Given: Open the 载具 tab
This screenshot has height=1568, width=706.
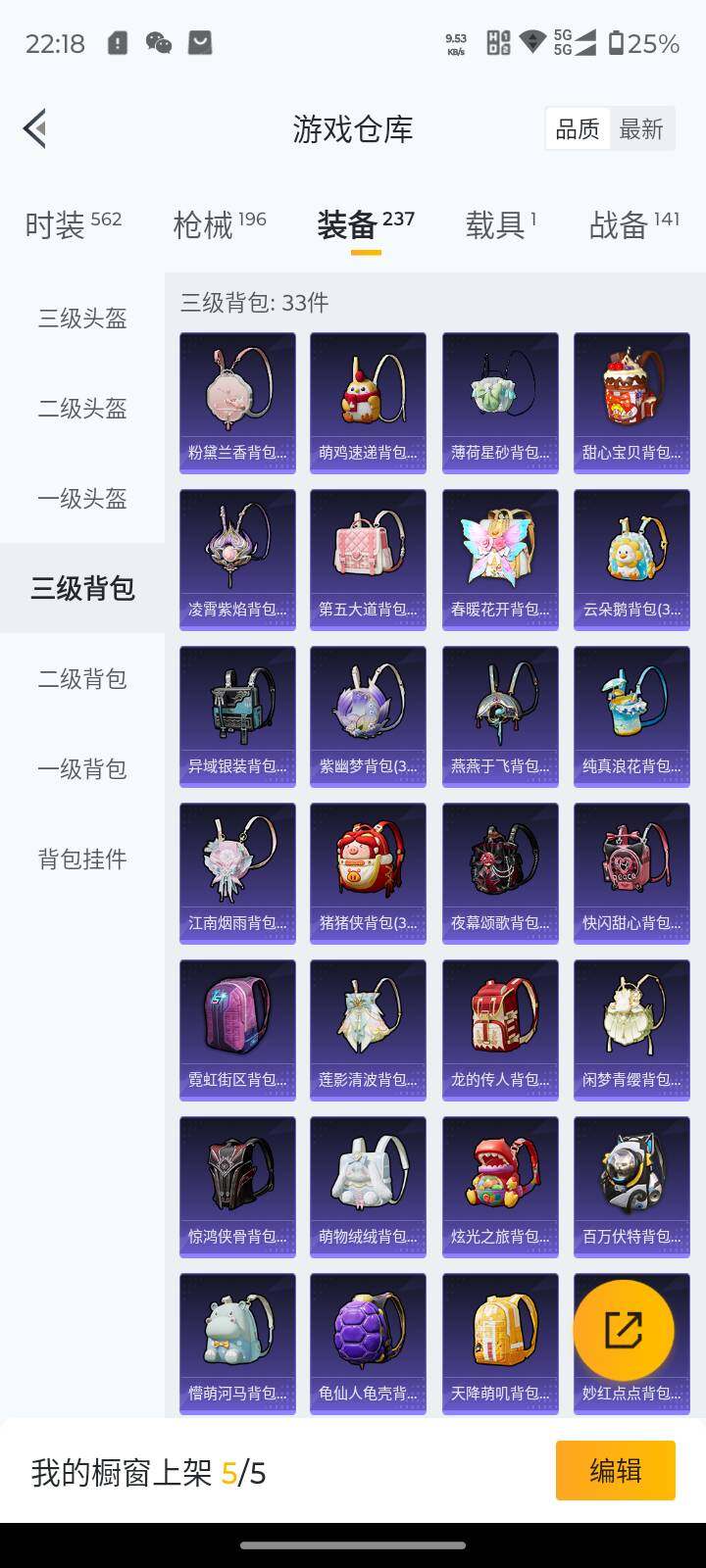Looking at the screenshot, I should click(500, 224).
